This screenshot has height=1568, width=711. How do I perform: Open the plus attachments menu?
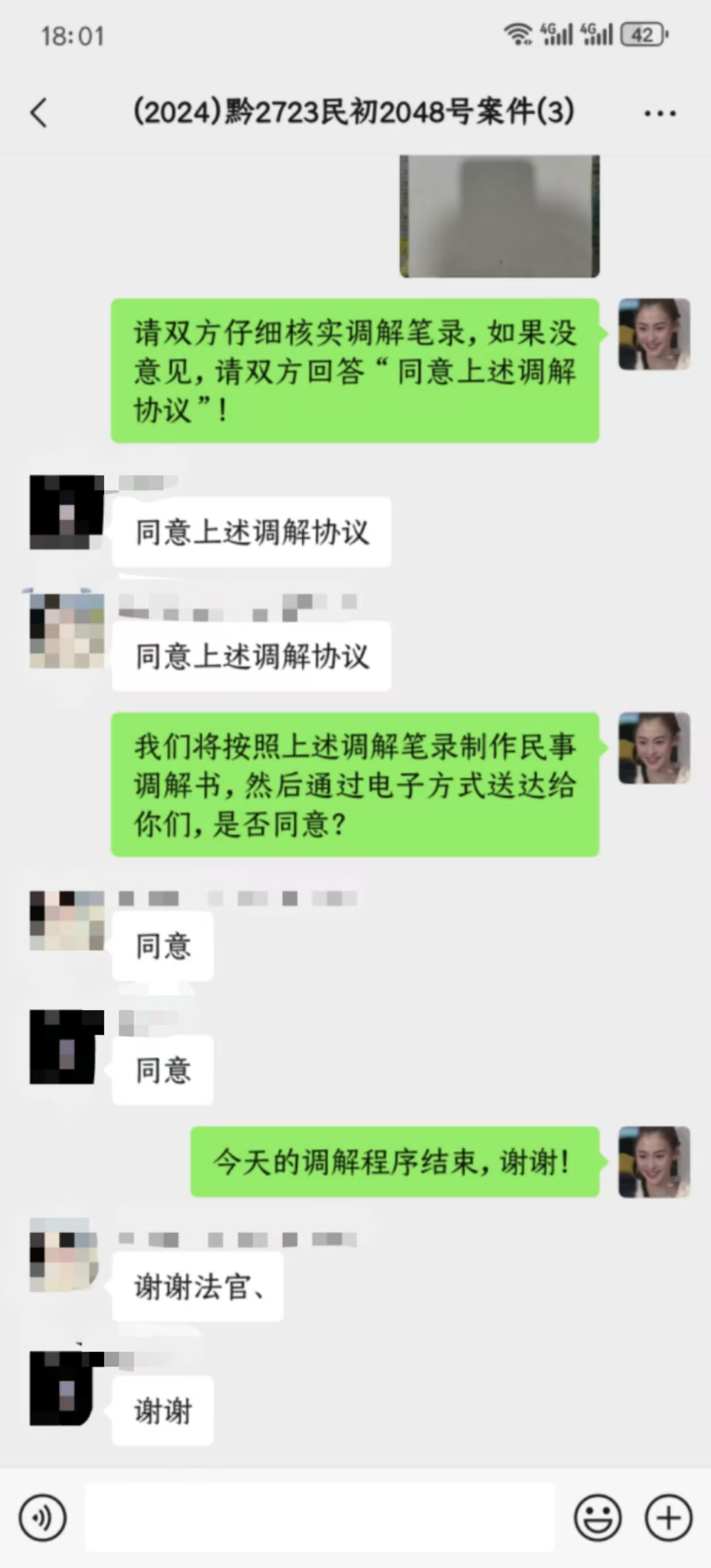[669, 1517]
